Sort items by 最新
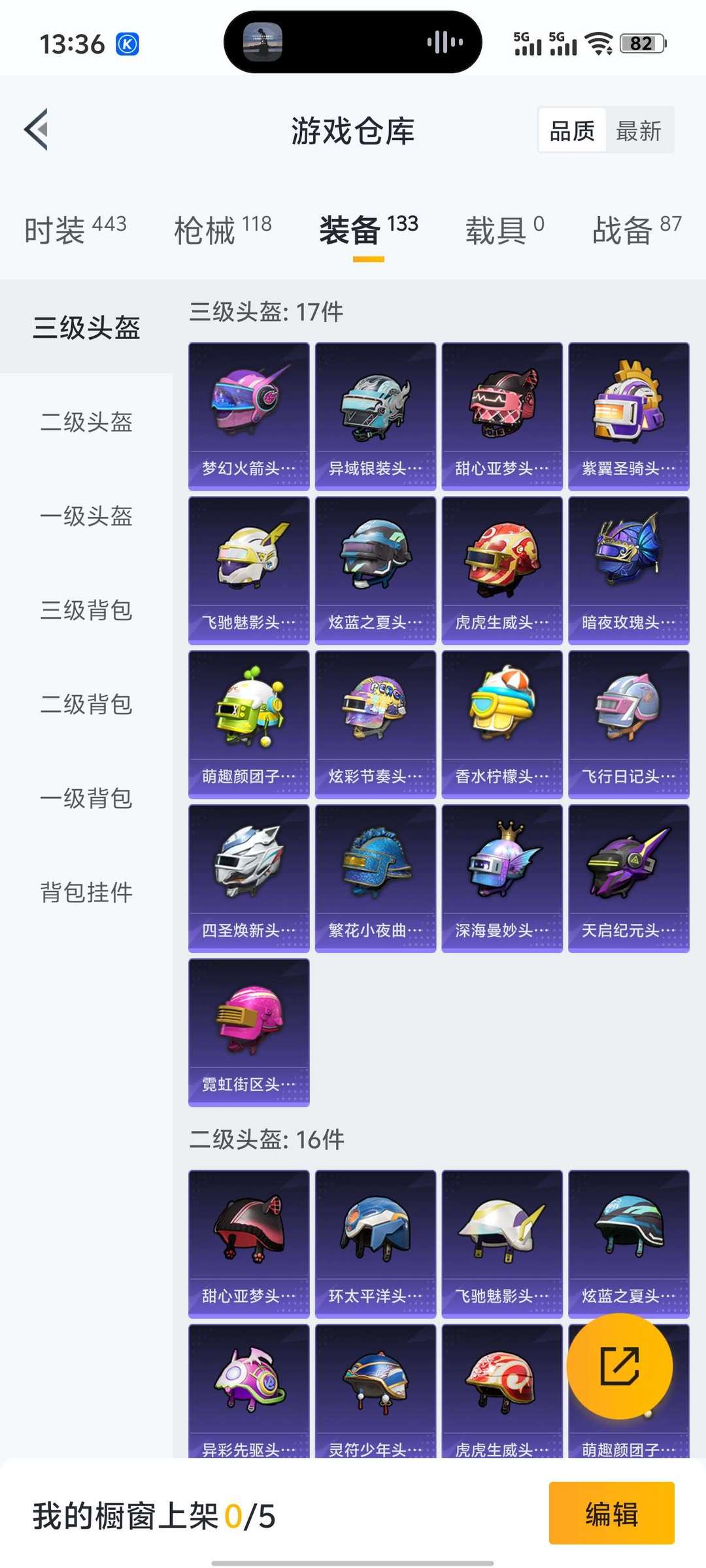The width and height of the screenshot is (706, 1568). (x=639, y=131)
